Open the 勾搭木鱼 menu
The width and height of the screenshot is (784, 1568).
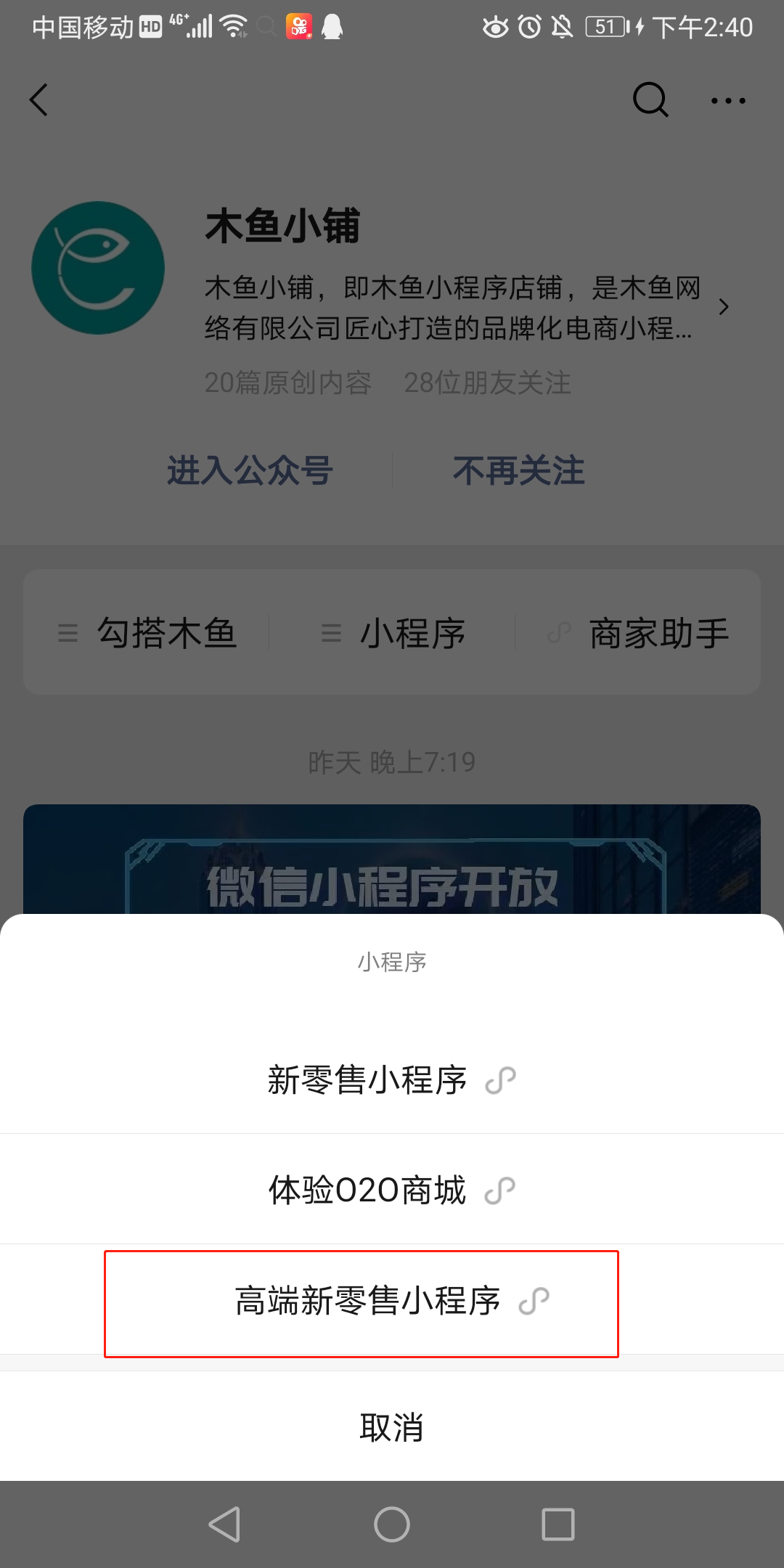coord(148,633)
